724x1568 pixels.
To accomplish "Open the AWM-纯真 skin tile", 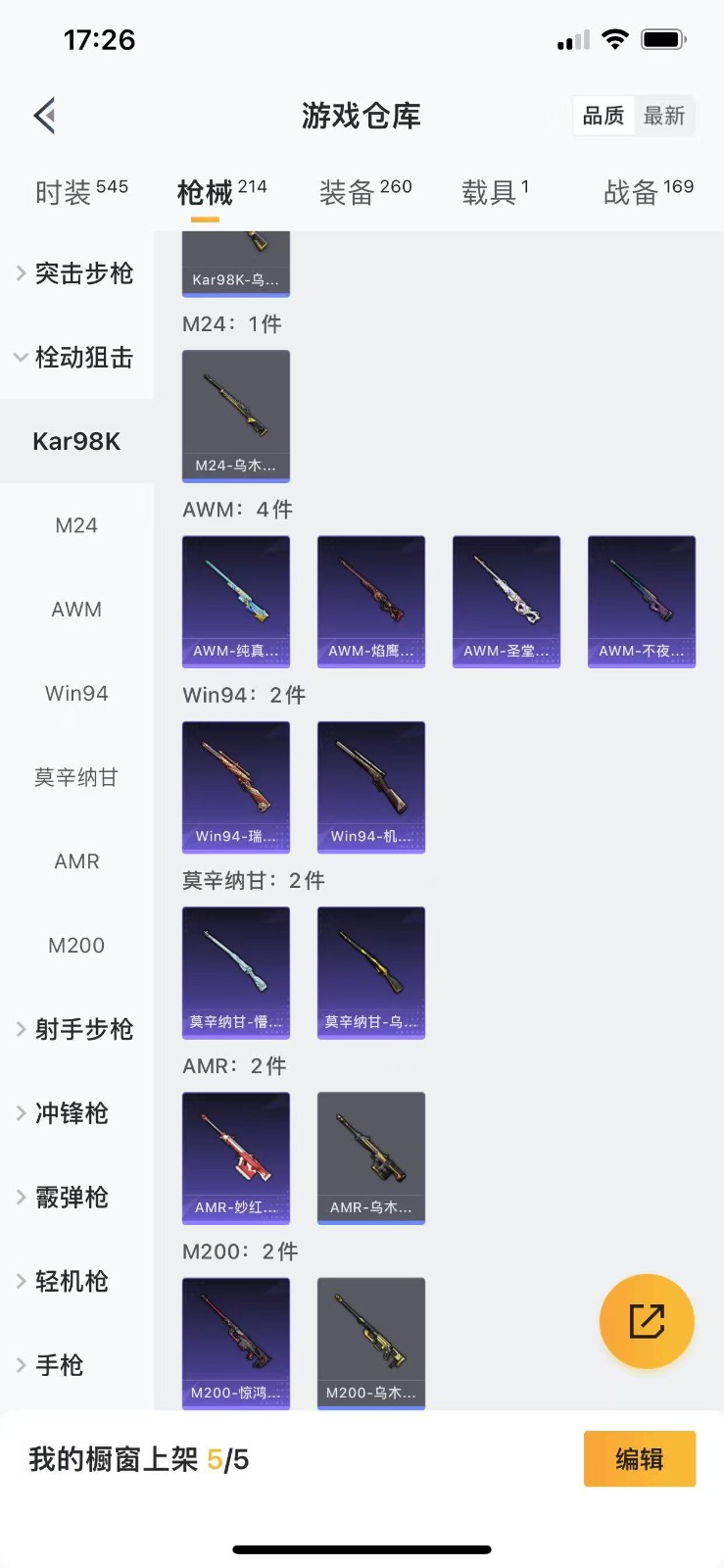I will click(236, 601).
